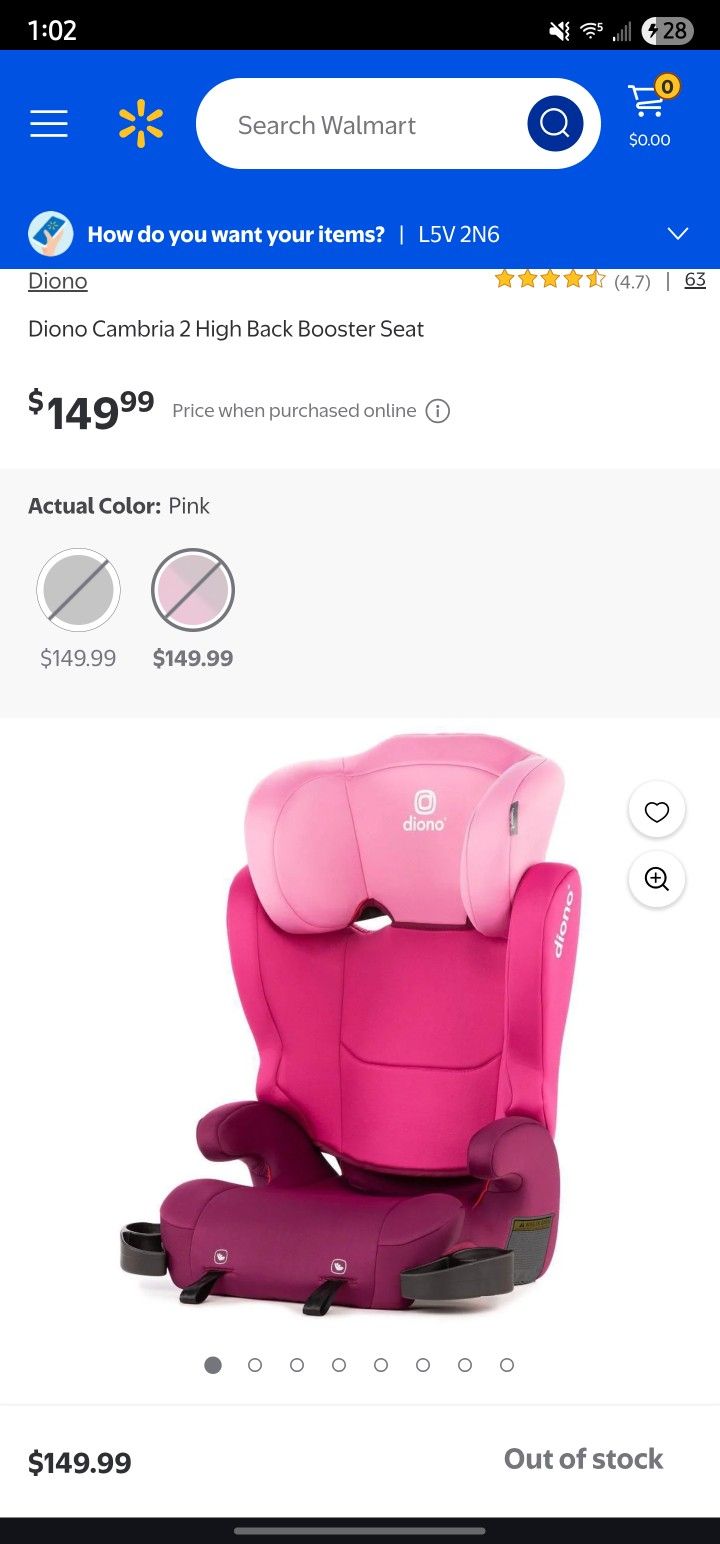This screenshot has height=1544, width=720.
Task: Open the navigation hamburger menu
Action: tap(48, 122)
